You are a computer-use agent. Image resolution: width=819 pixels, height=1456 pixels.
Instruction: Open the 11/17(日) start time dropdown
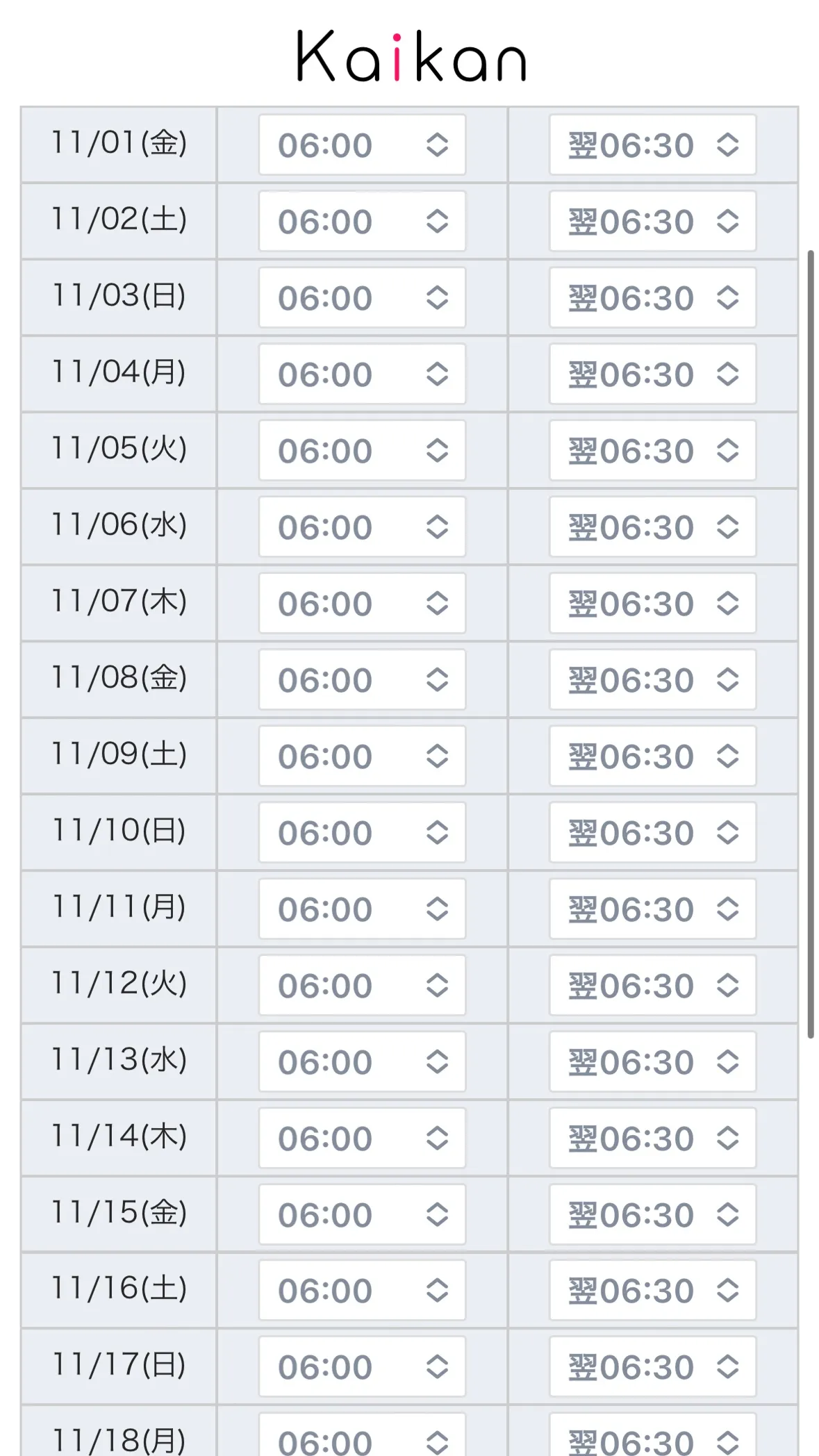[362, 1367]
